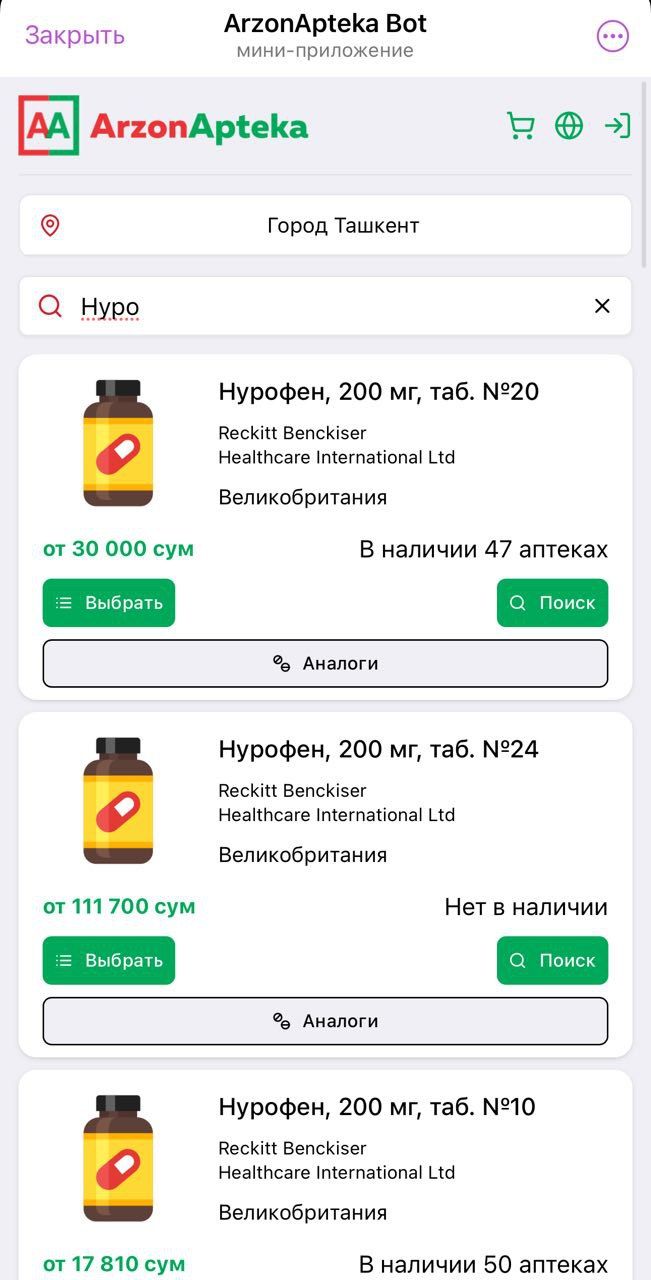This screenshot has width=651, height=1280.
Task: Open the Нурофен 200 мг таб. №10 card
Action: tap(376, 1108)
